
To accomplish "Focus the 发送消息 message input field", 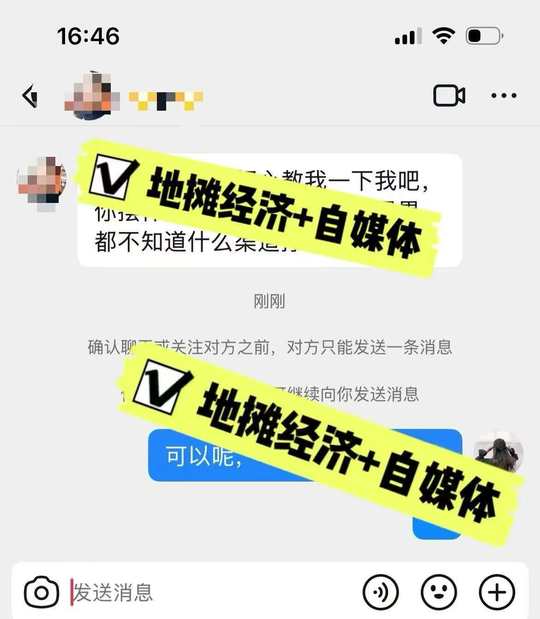I will pos(213,592).
